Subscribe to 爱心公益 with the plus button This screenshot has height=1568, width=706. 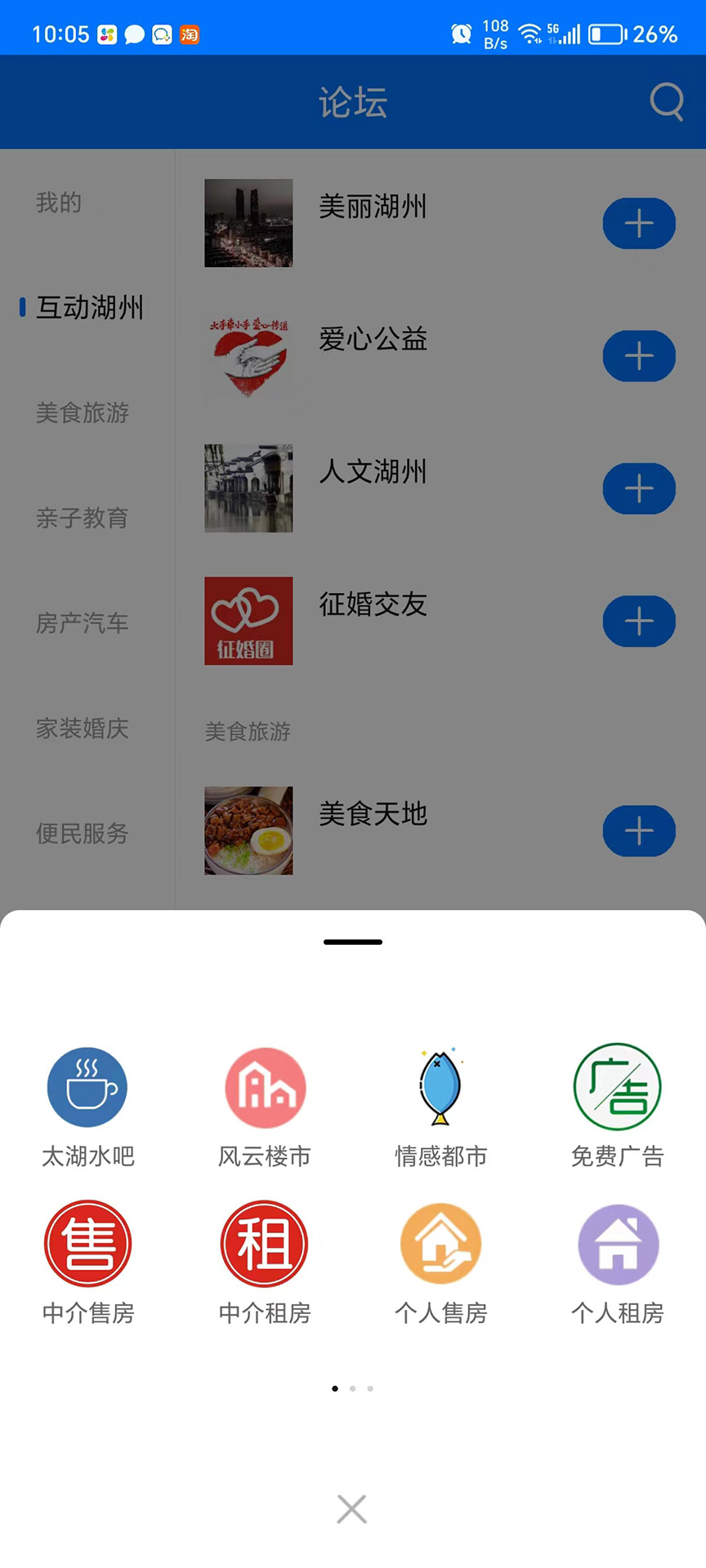(639, 356)
